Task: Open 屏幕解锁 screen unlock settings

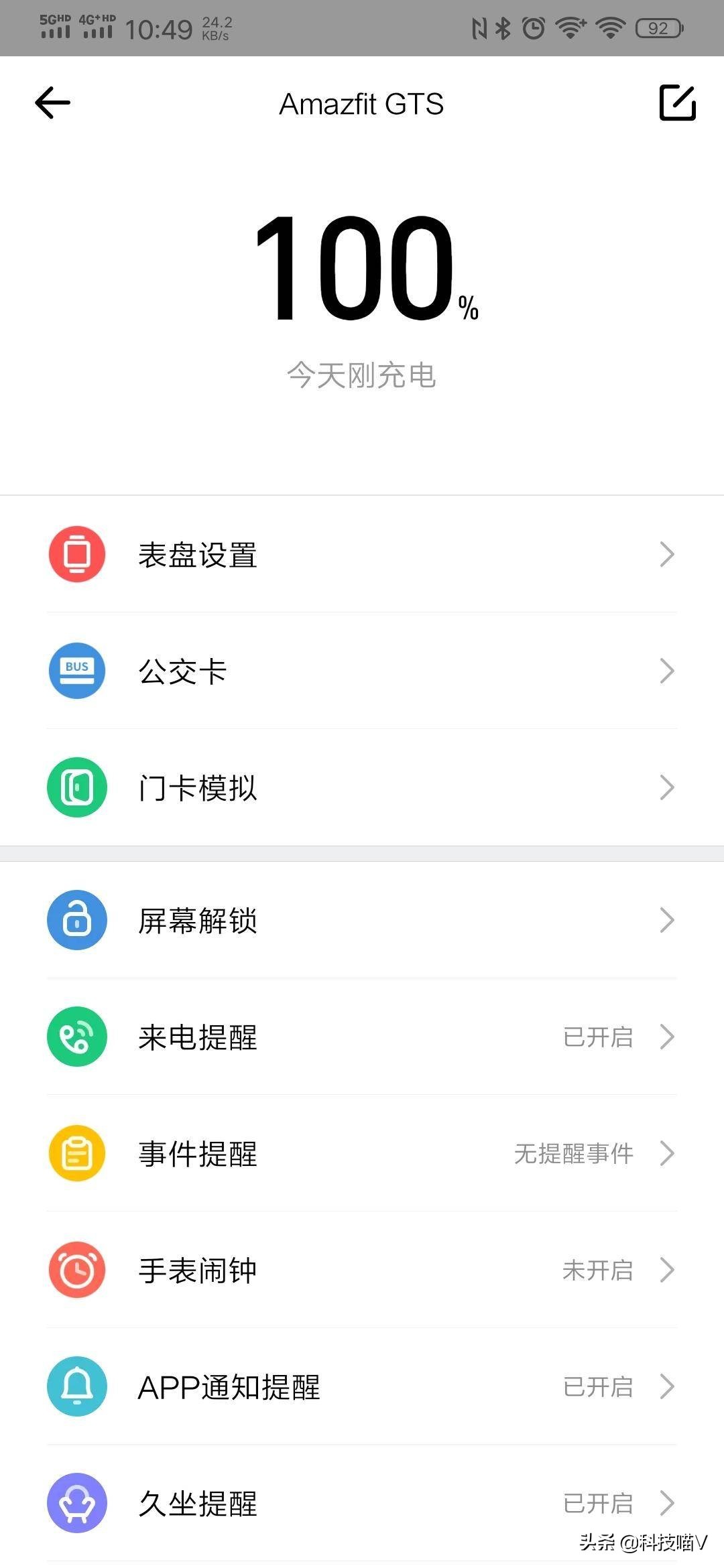Action: point(362,920)
